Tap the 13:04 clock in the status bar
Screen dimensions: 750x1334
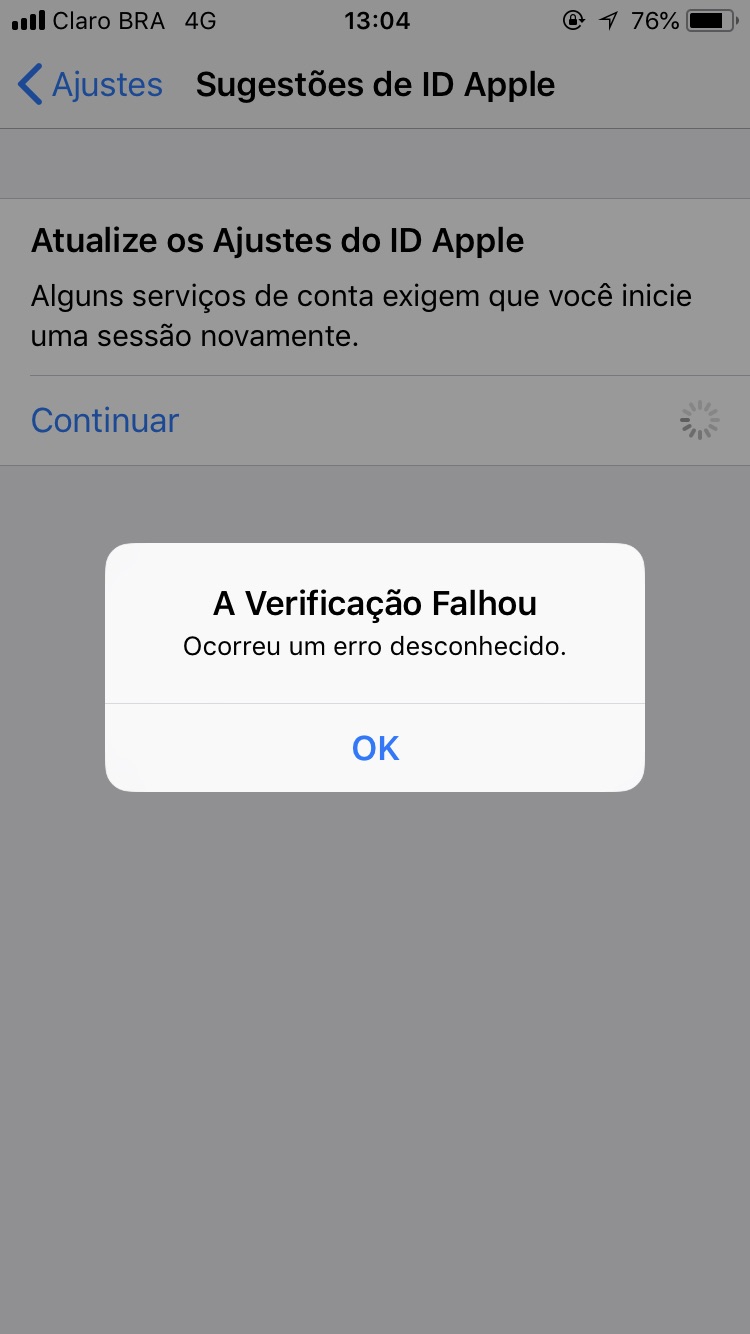click(x=375, y=20)
